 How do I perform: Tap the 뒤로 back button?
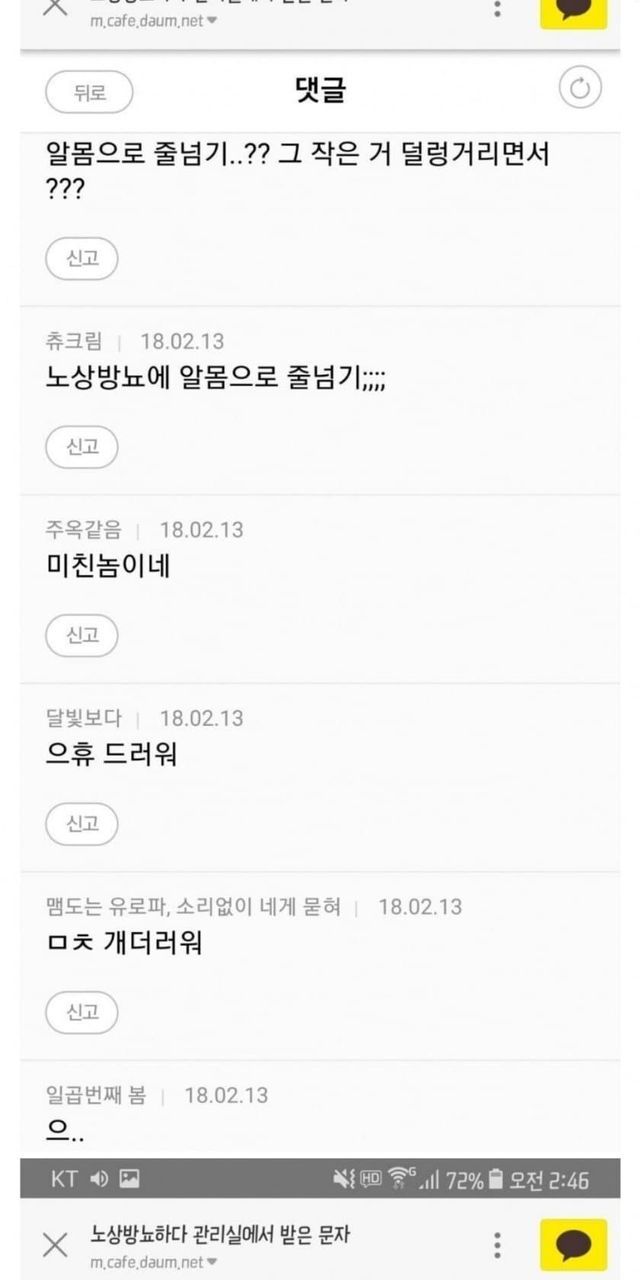[89, 93]
